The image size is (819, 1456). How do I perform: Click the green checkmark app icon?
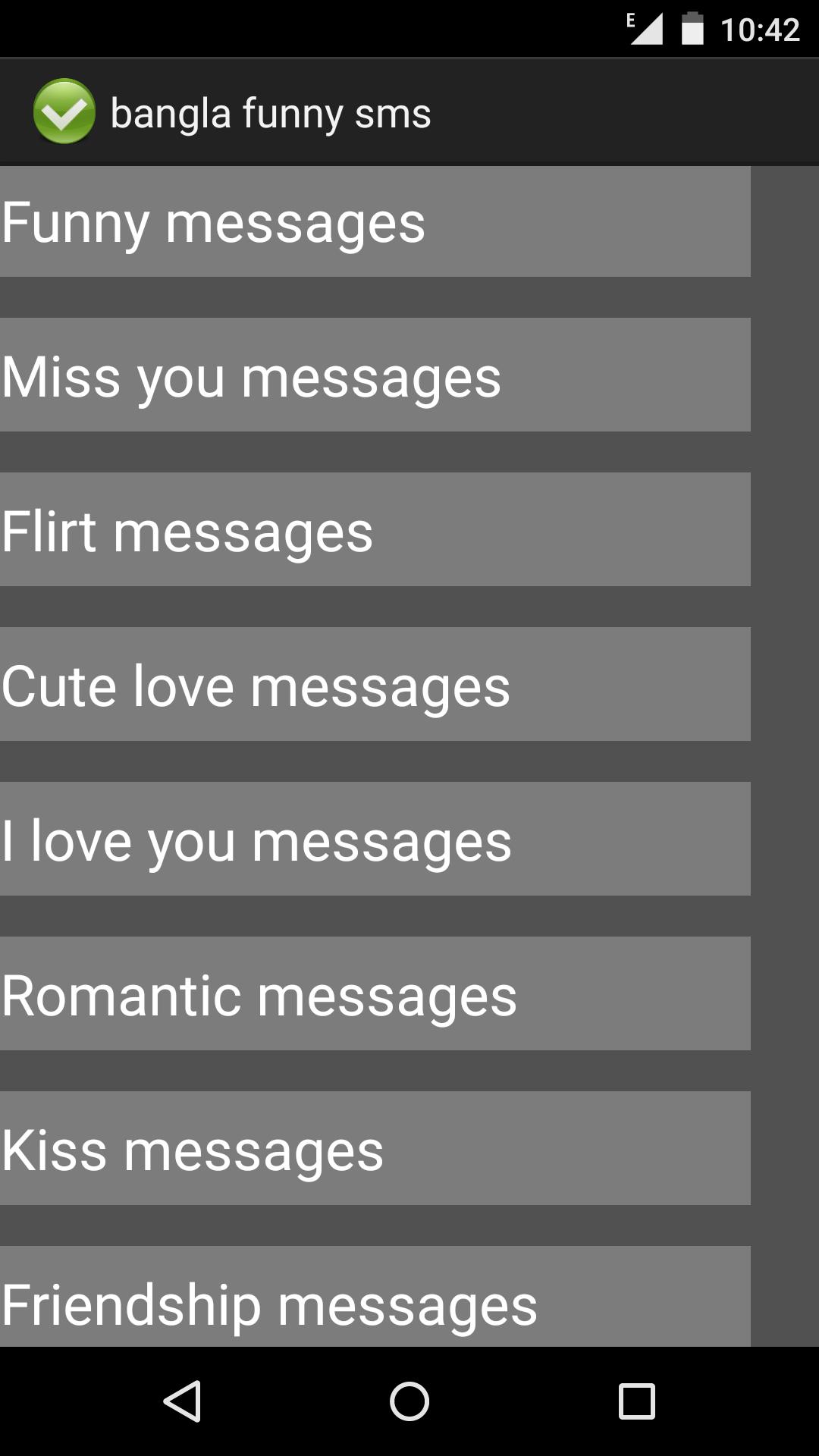coord(65,111)
